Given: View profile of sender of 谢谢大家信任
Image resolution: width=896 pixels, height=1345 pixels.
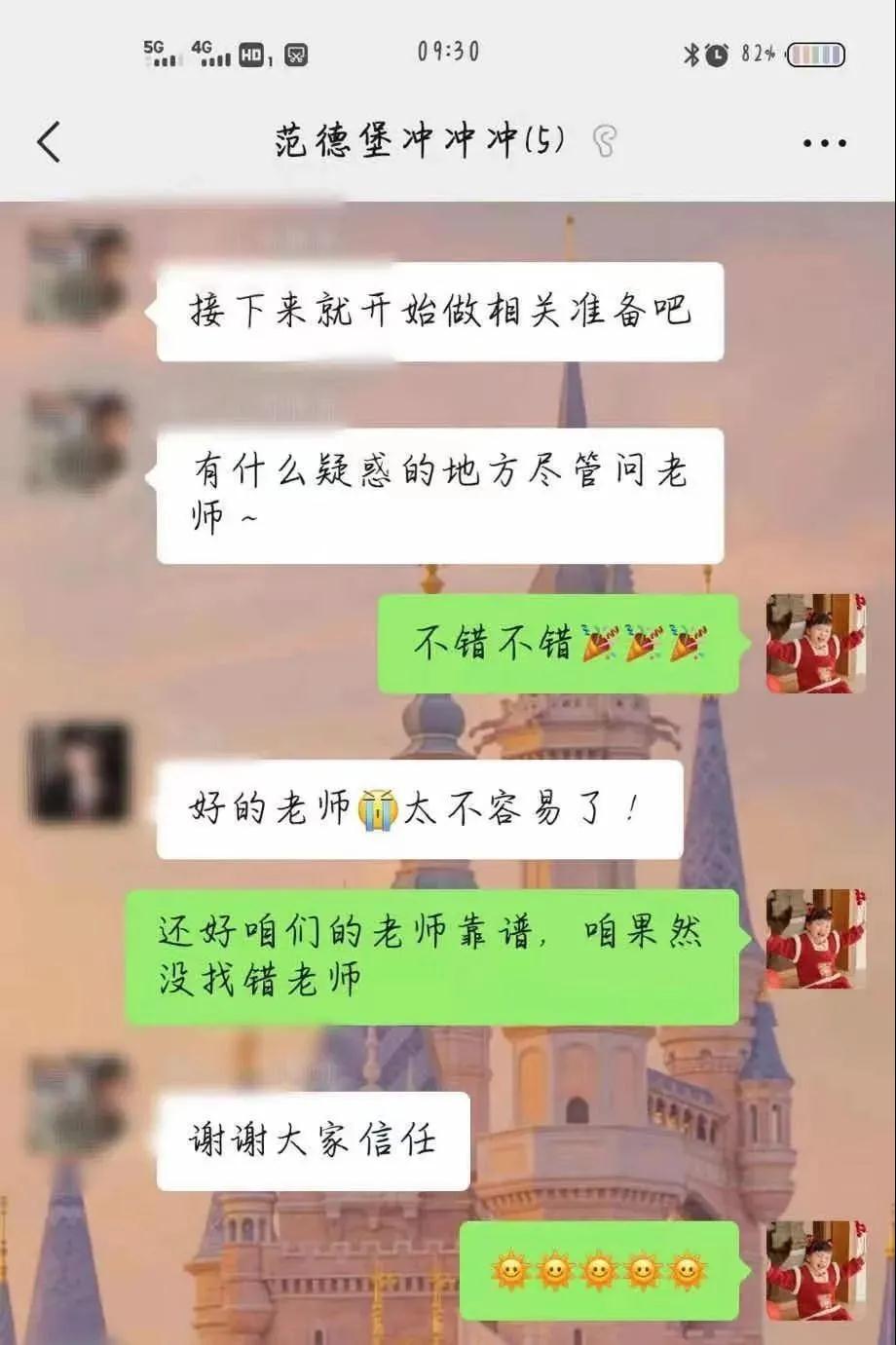Looking at the screenshot, I should point(78,1104).
